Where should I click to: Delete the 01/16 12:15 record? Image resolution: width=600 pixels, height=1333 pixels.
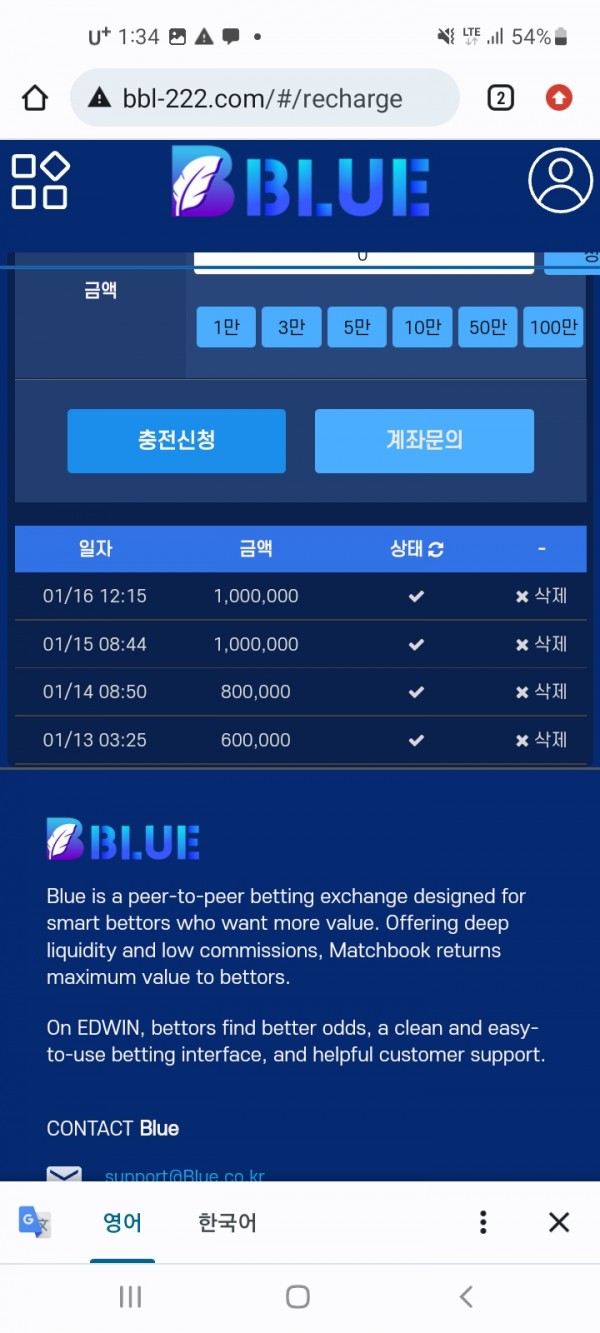point(541,596)
